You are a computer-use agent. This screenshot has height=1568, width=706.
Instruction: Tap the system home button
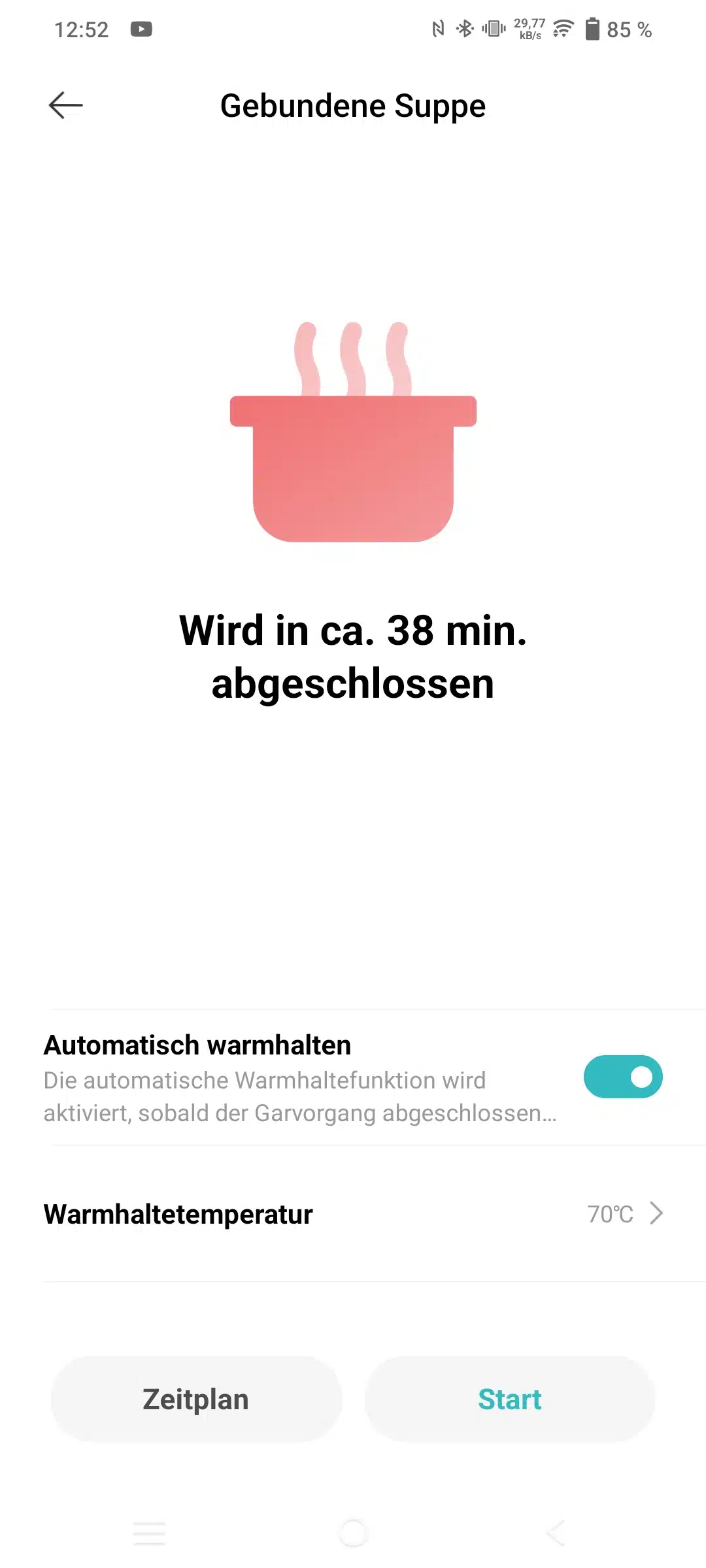click(353, 1533)
